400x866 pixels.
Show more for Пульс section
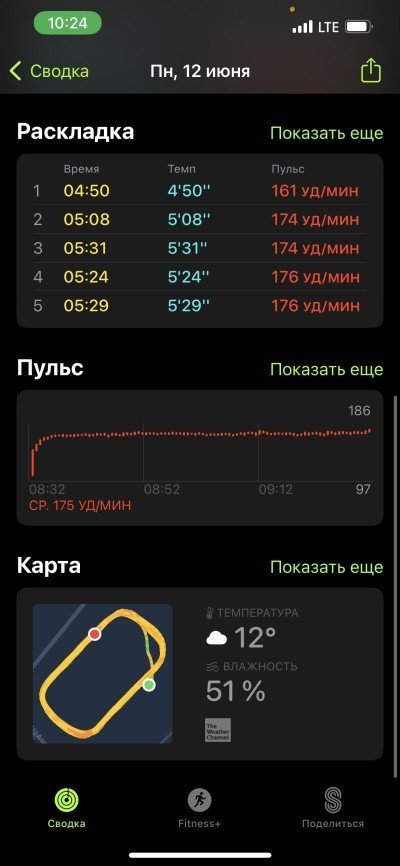(326, 369)
